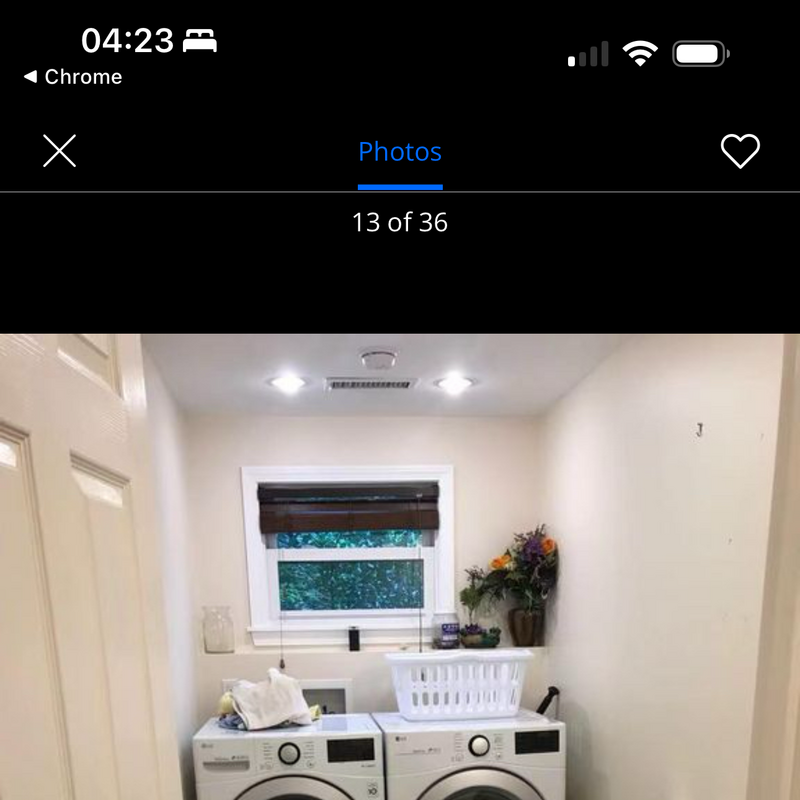The height and width of the screenshot is (800, 800).
Task: Open the laundry room photo
Action: (400, 566)
